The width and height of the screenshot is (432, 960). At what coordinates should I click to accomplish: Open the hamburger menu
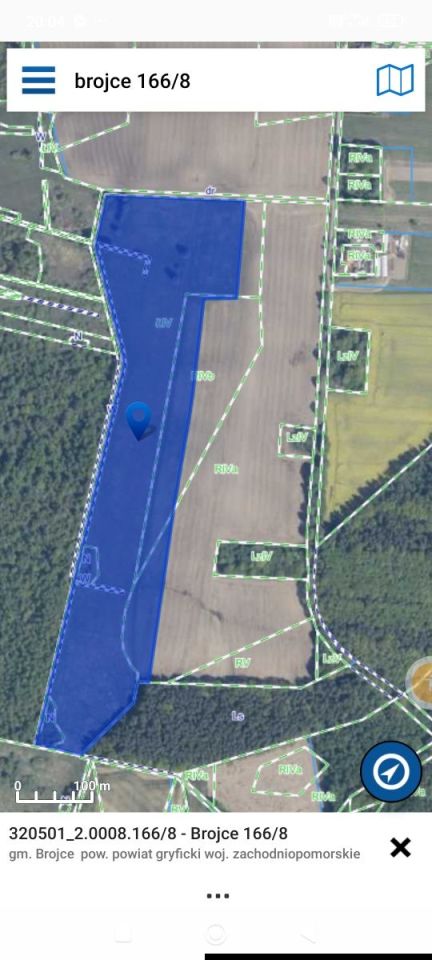click(39, 80)
